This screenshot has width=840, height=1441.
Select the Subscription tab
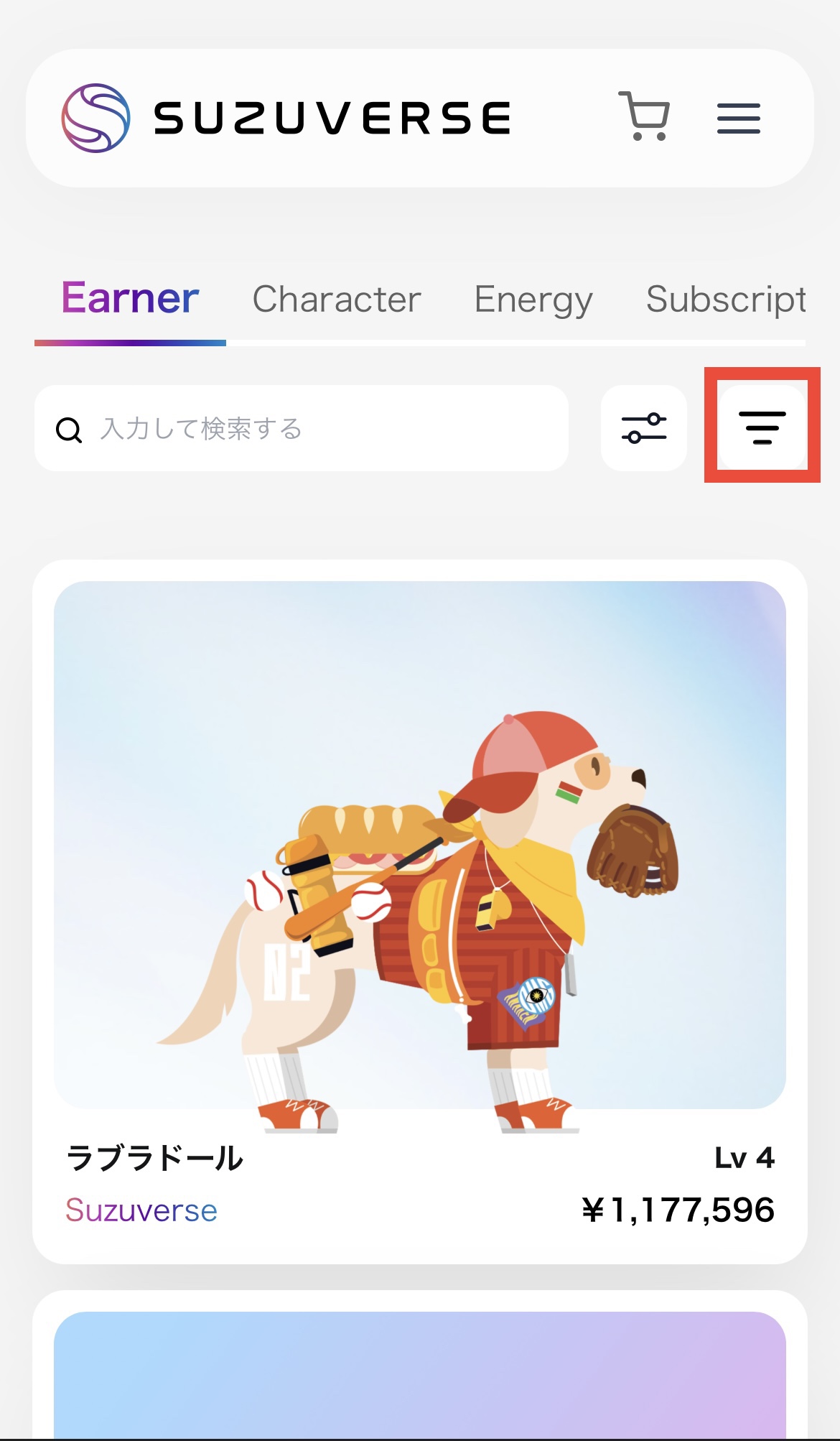[x=725, y=300]
